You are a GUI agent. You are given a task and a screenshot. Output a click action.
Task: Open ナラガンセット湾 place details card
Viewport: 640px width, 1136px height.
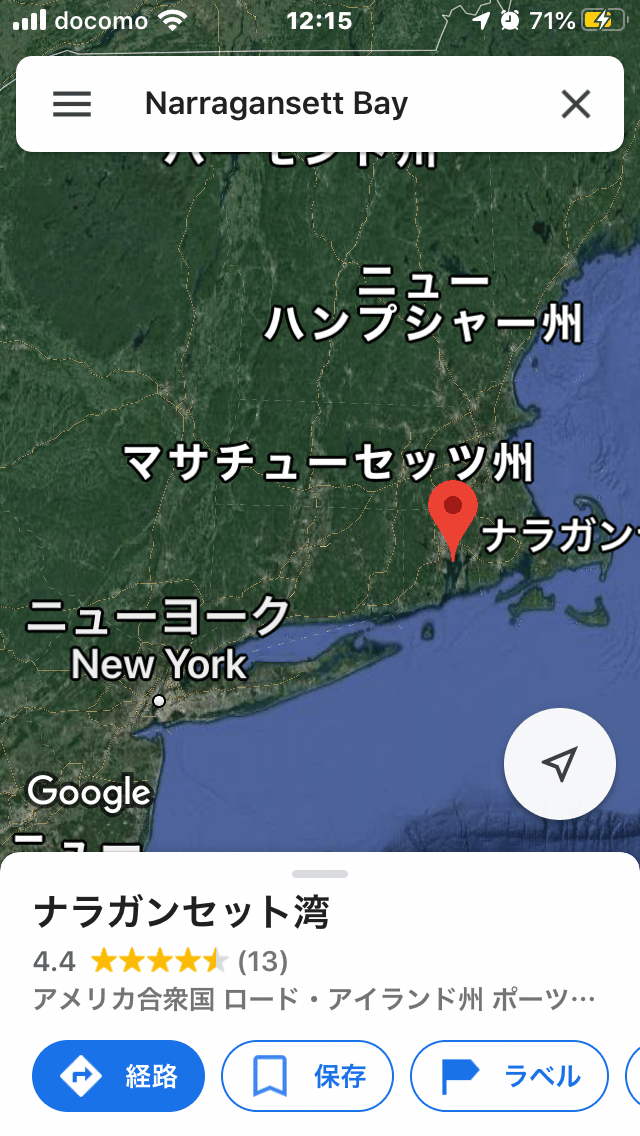coord(182,912)
